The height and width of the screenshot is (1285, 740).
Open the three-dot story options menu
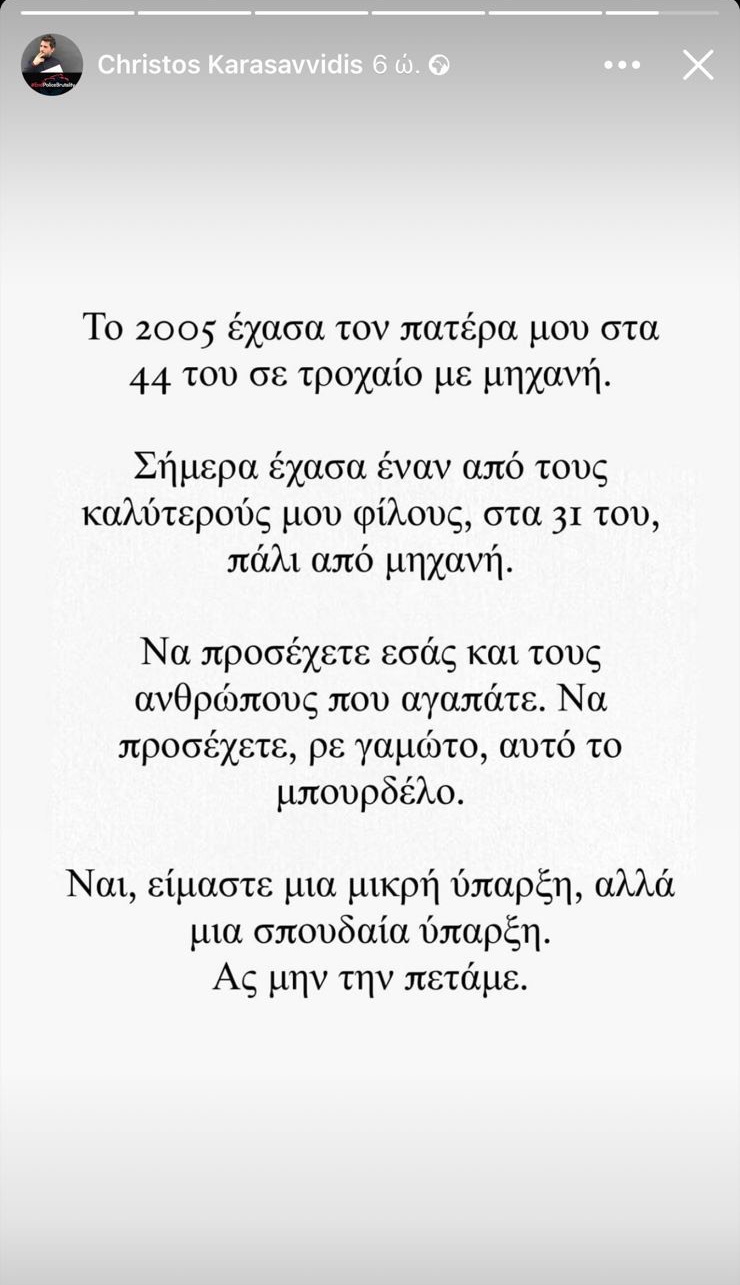[x=622, y=65]
